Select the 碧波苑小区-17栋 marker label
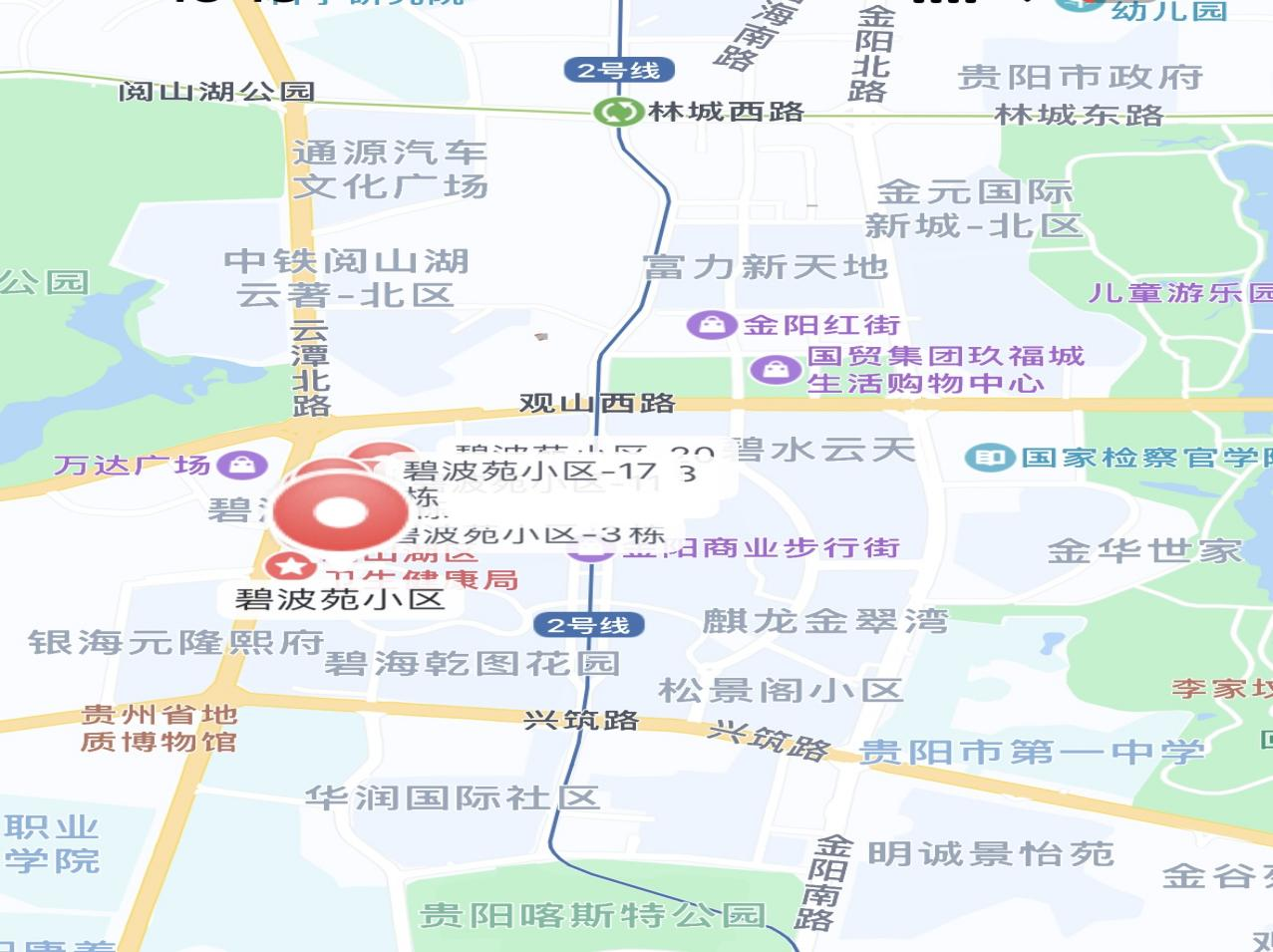Image resolution: width=1273 pixels, height=952 pixels. (x=529, y=473)
